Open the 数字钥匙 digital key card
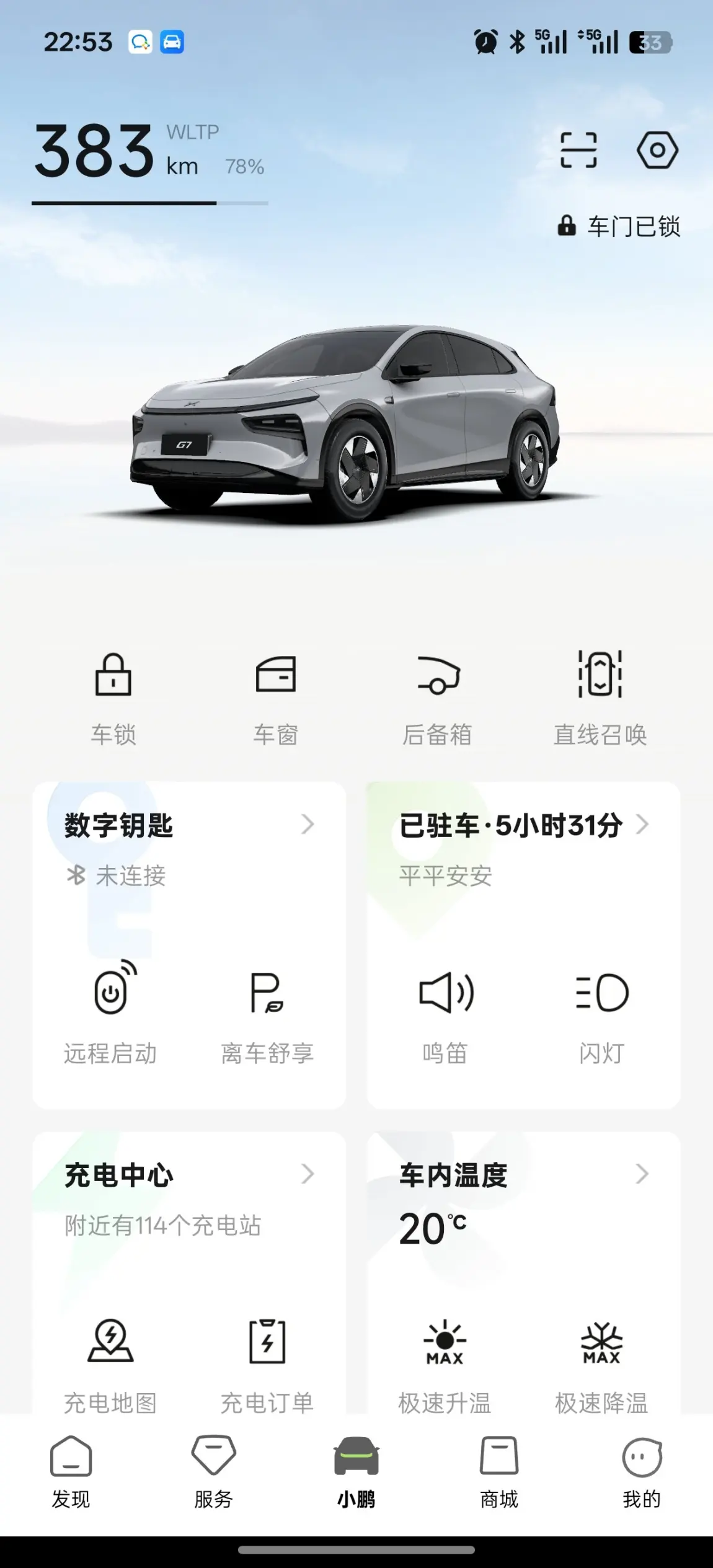 [x=188, y=826]
